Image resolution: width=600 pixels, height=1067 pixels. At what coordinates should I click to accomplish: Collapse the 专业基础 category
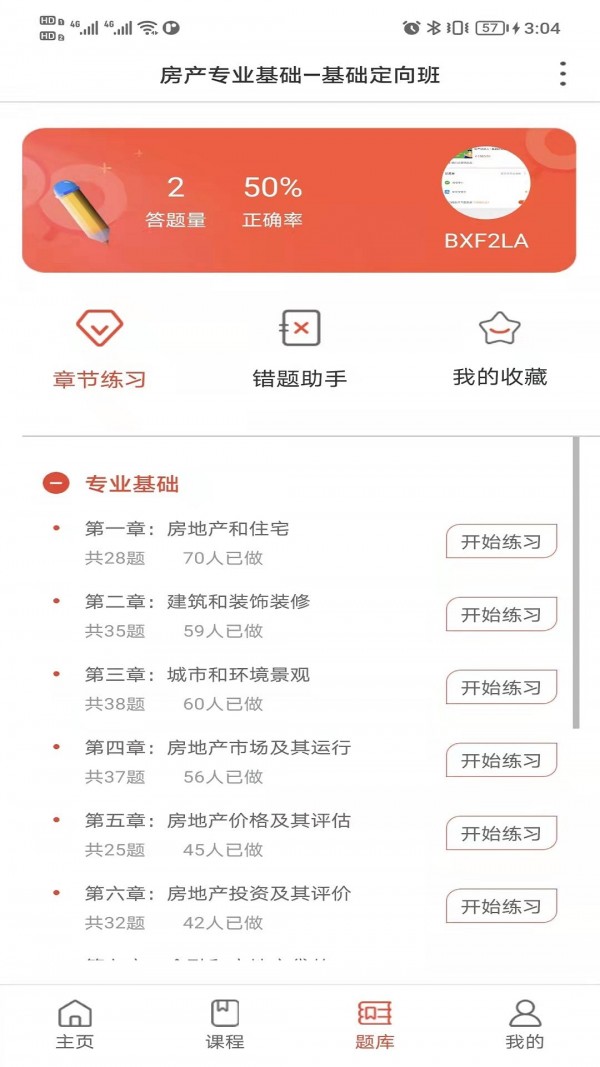point(56,484)
